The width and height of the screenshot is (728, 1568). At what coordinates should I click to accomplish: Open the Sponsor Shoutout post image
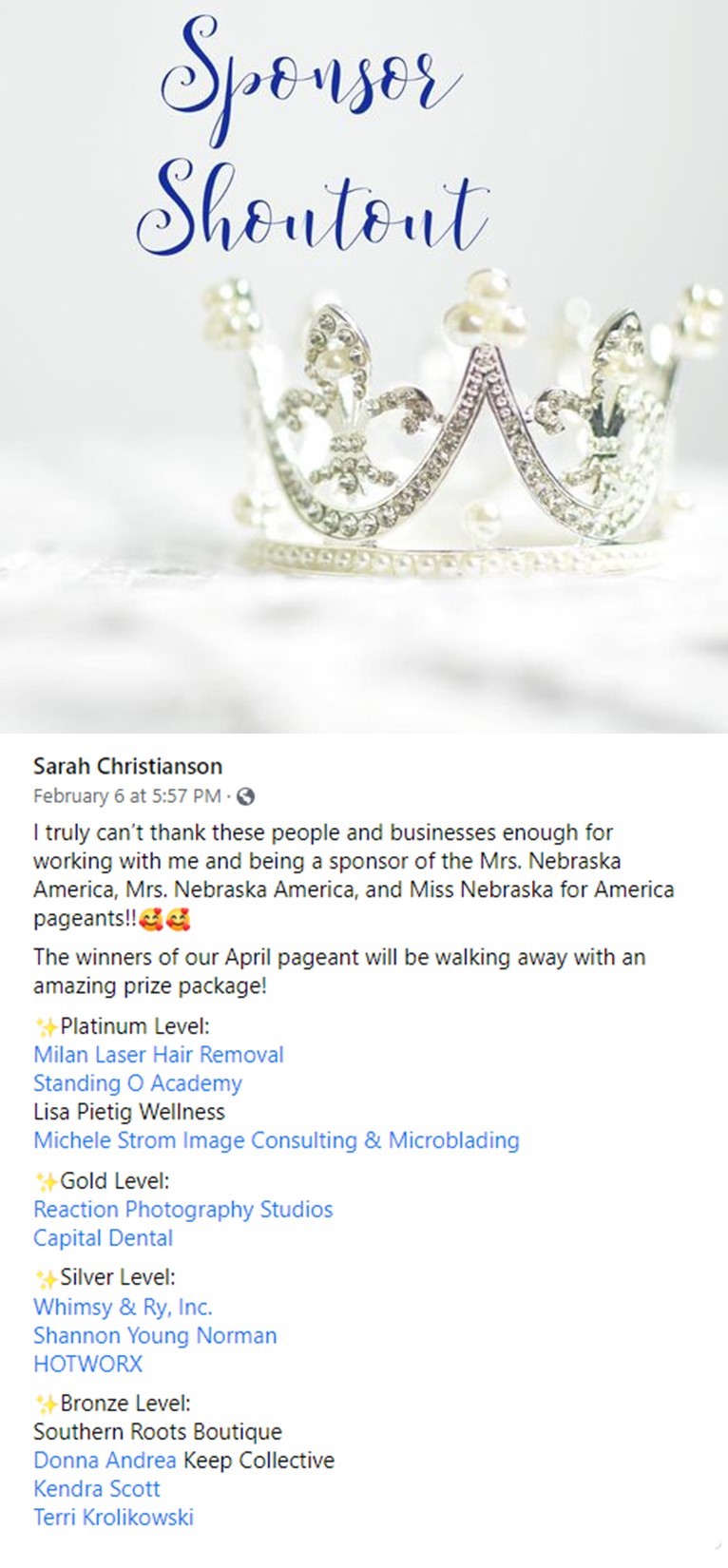click(x=364, y=366)
